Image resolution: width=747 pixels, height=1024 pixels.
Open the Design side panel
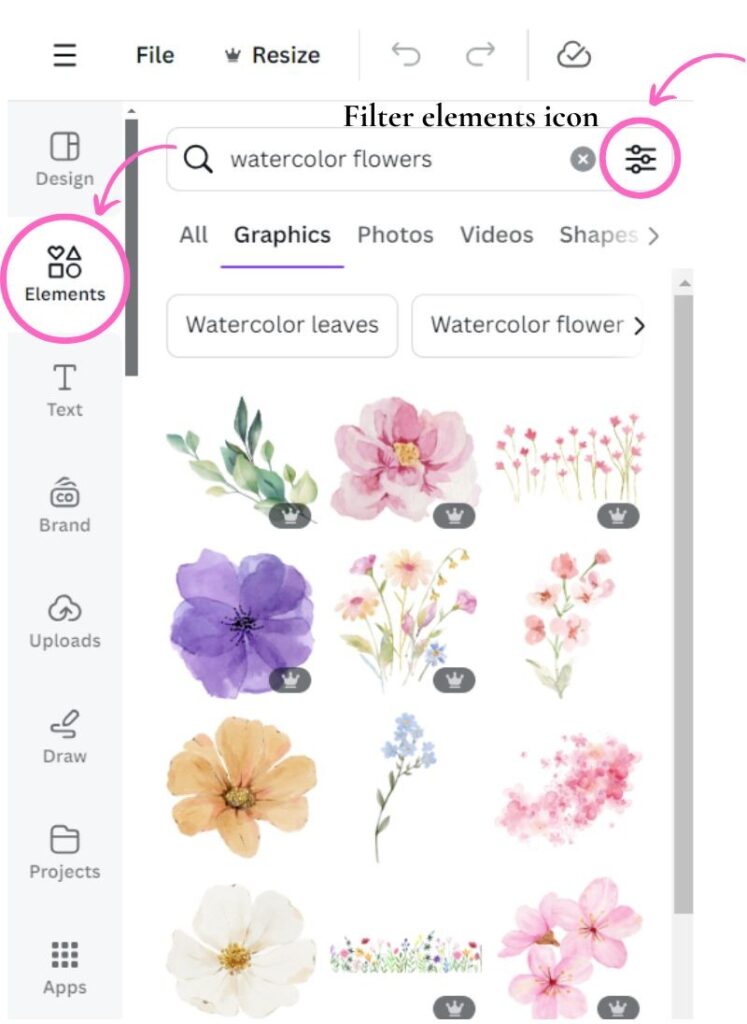click(65, 160)
